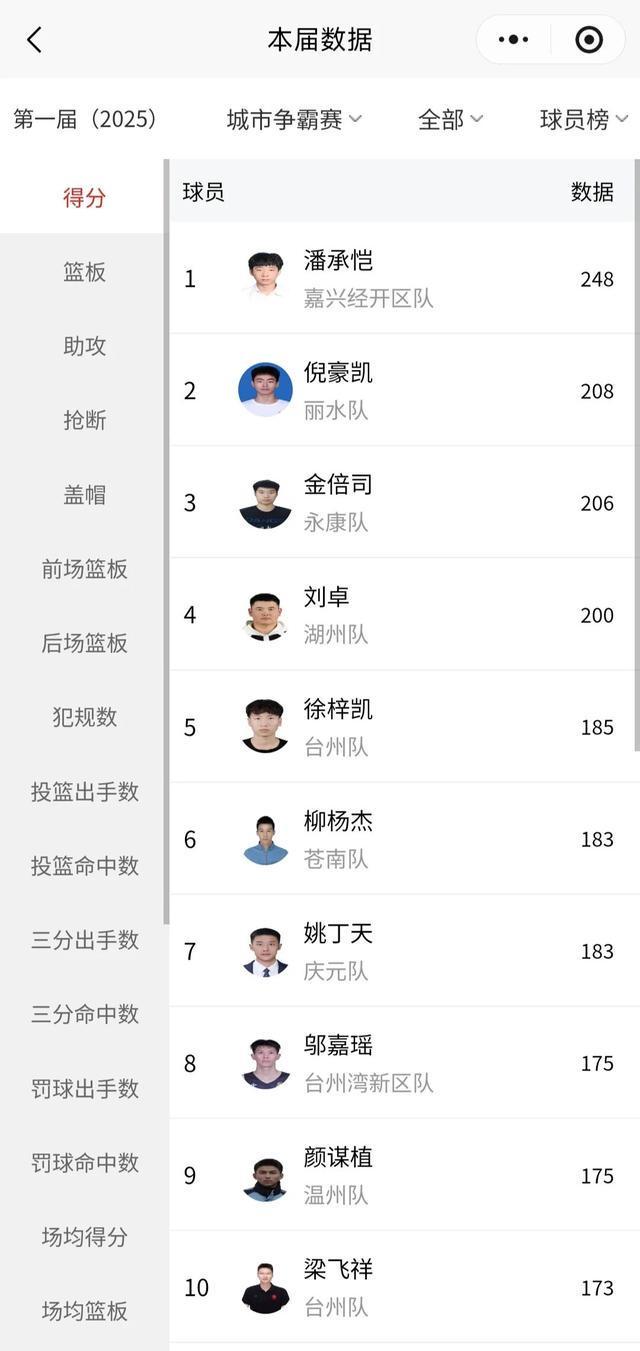The height and width of the screenshot is (1351, 640).
Task: Open the 球员榜 dropdown
Action: click(x=584, y=120)
